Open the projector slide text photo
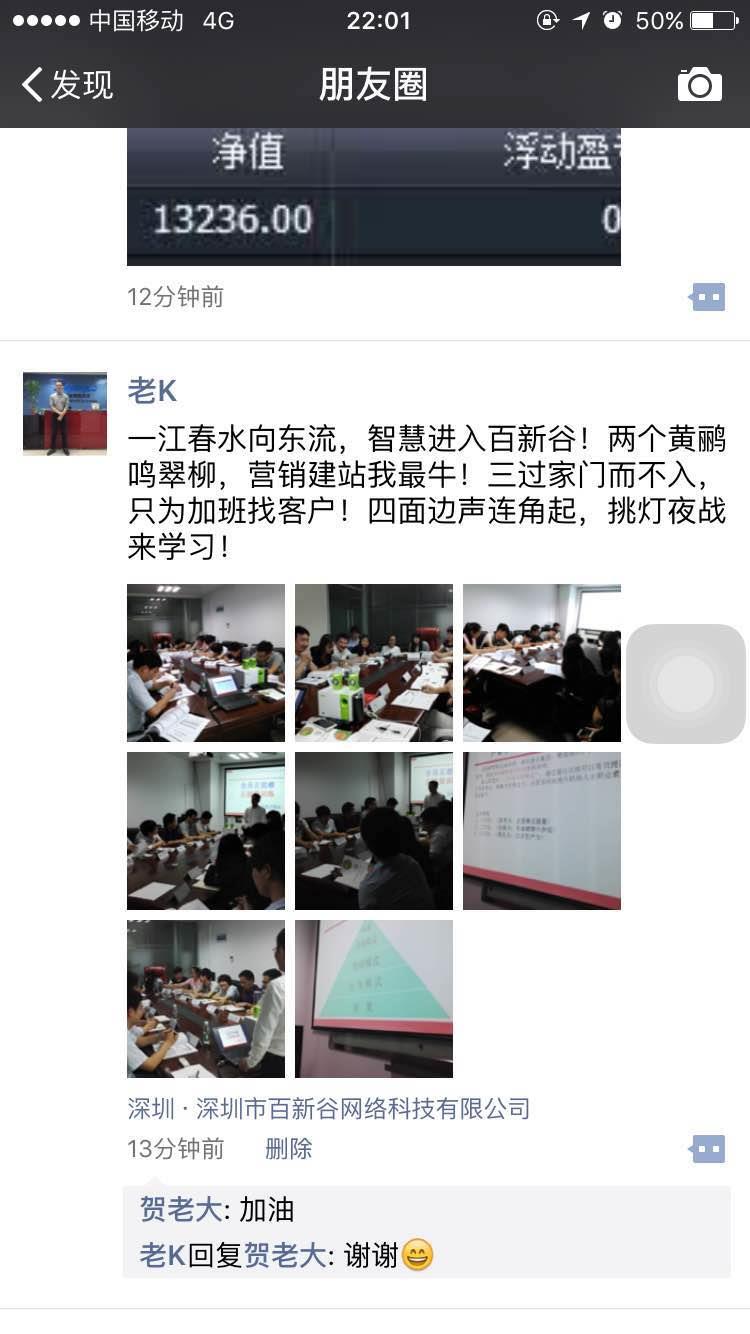Image resolution: width=750 pixels, height=1334 pixels. tap(541, 831)
